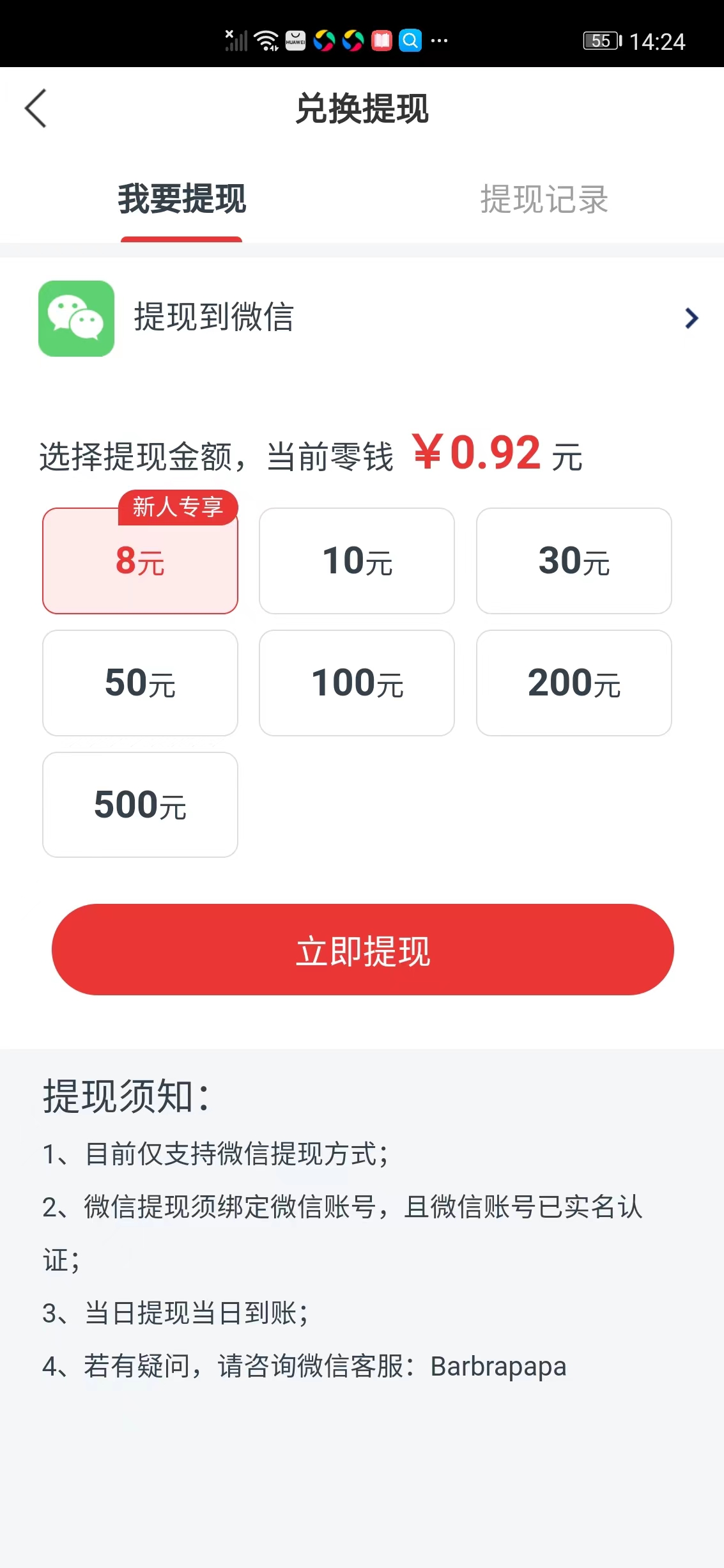This screenshot has width=724, height=1568.
Task: Tap customer service name Barbrapapa
Action: (x=500, y=1364)
